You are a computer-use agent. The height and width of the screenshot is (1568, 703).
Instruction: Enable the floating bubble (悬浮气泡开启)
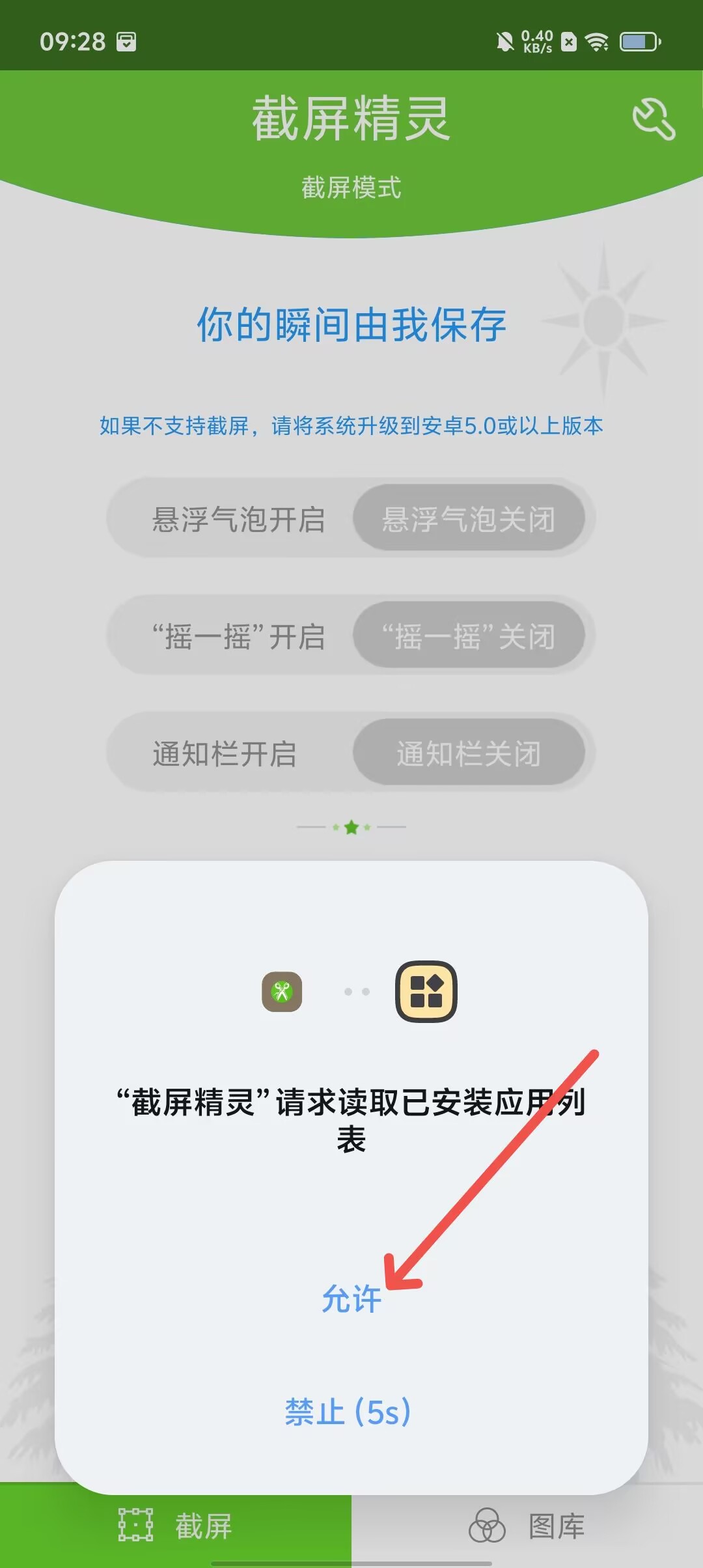(238, 519)
